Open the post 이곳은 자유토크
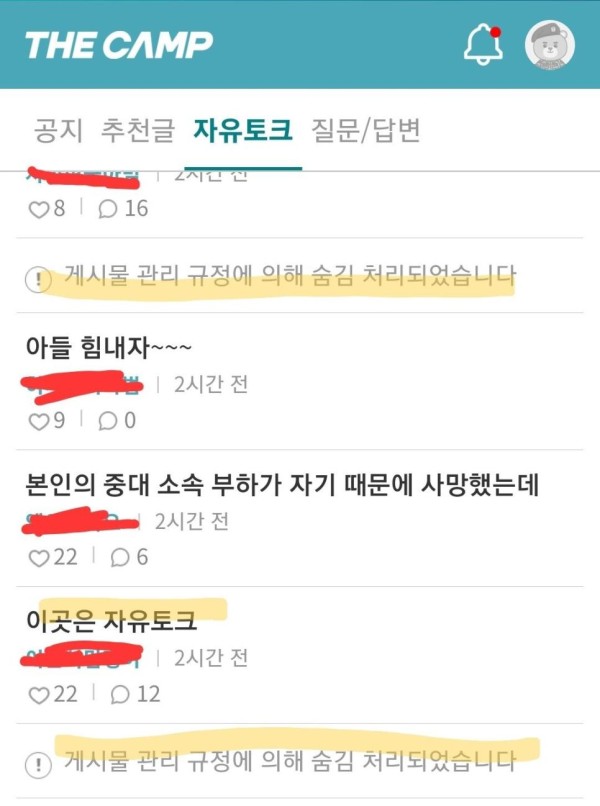Viewport: 600px width, 806px height. [112, 621]
